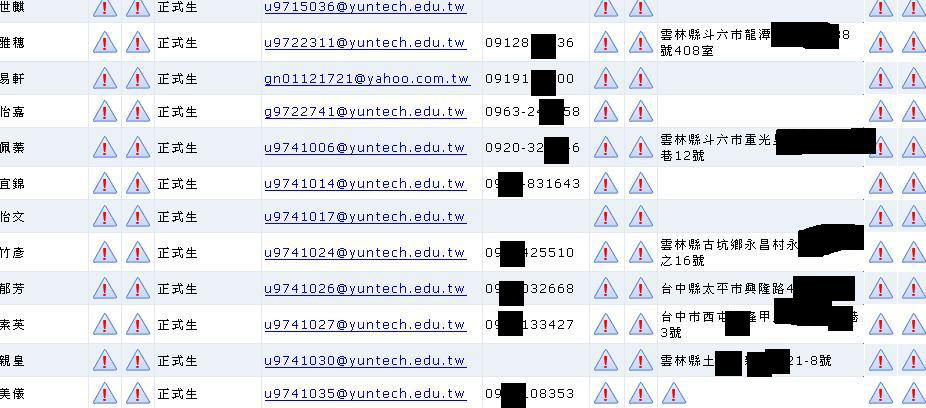Open the gn01121721@yahoo.com.tw email link
Viewport: 926px width, 408px height.
(366, 78)
